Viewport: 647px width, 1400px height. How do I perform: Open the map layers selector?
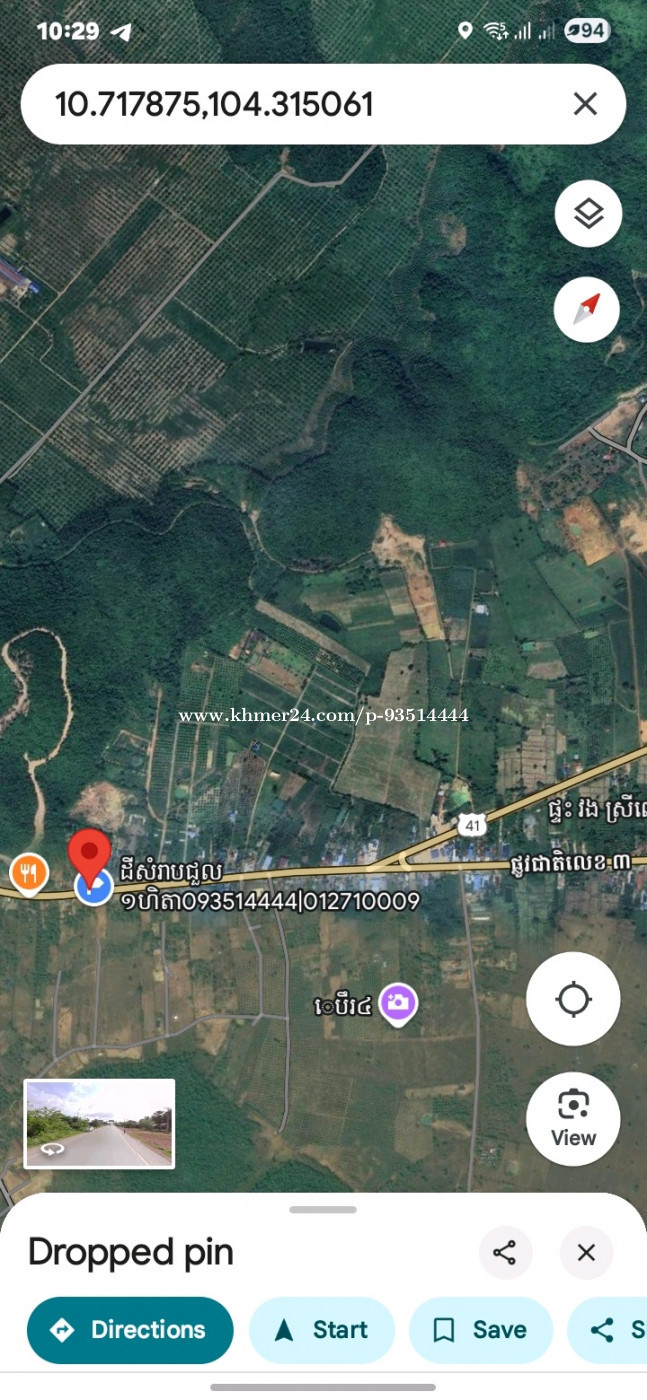click(x=589, y=213)
